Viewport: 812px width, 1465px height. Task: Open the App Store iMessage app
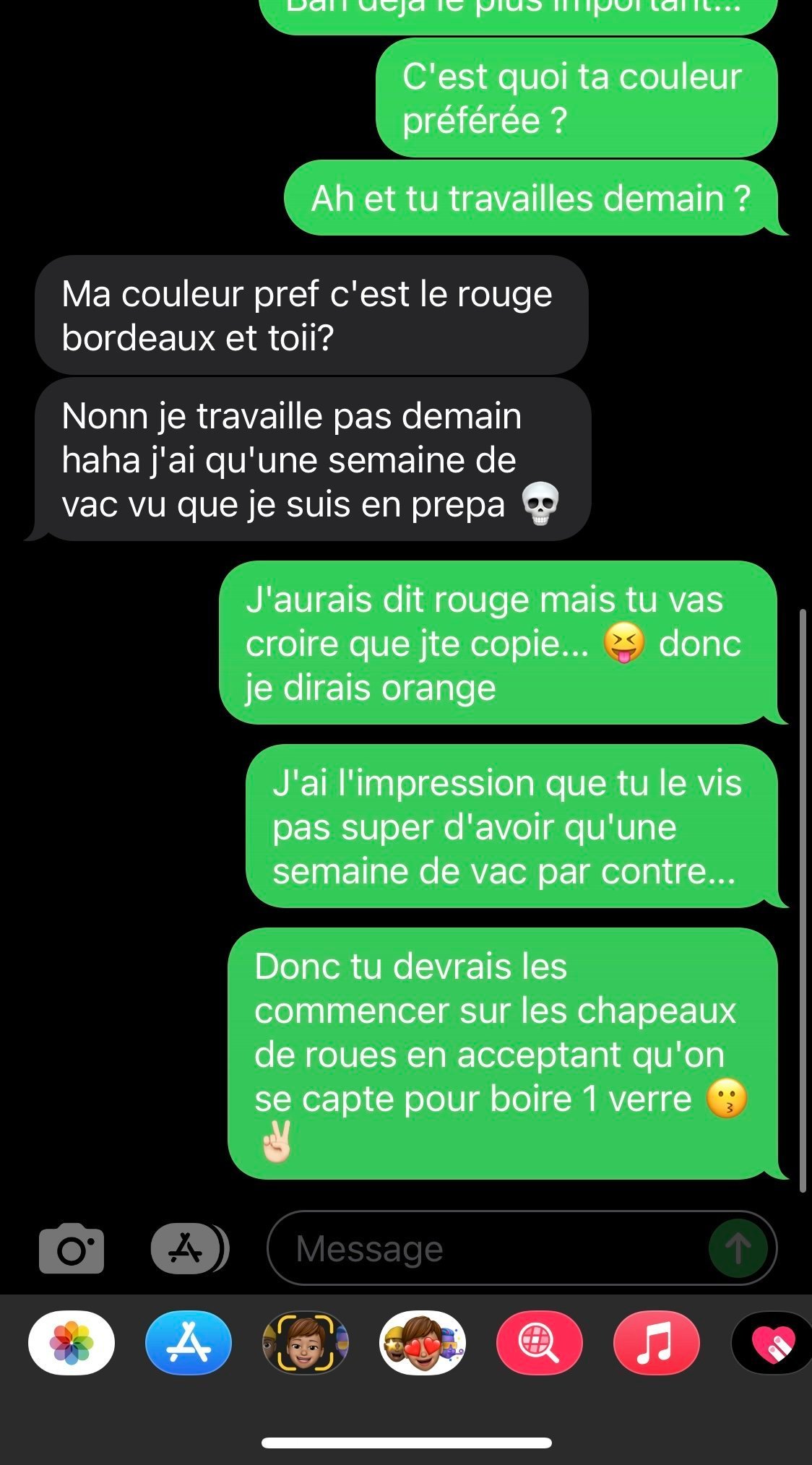pyautogui.click(x=189, y=1343)
